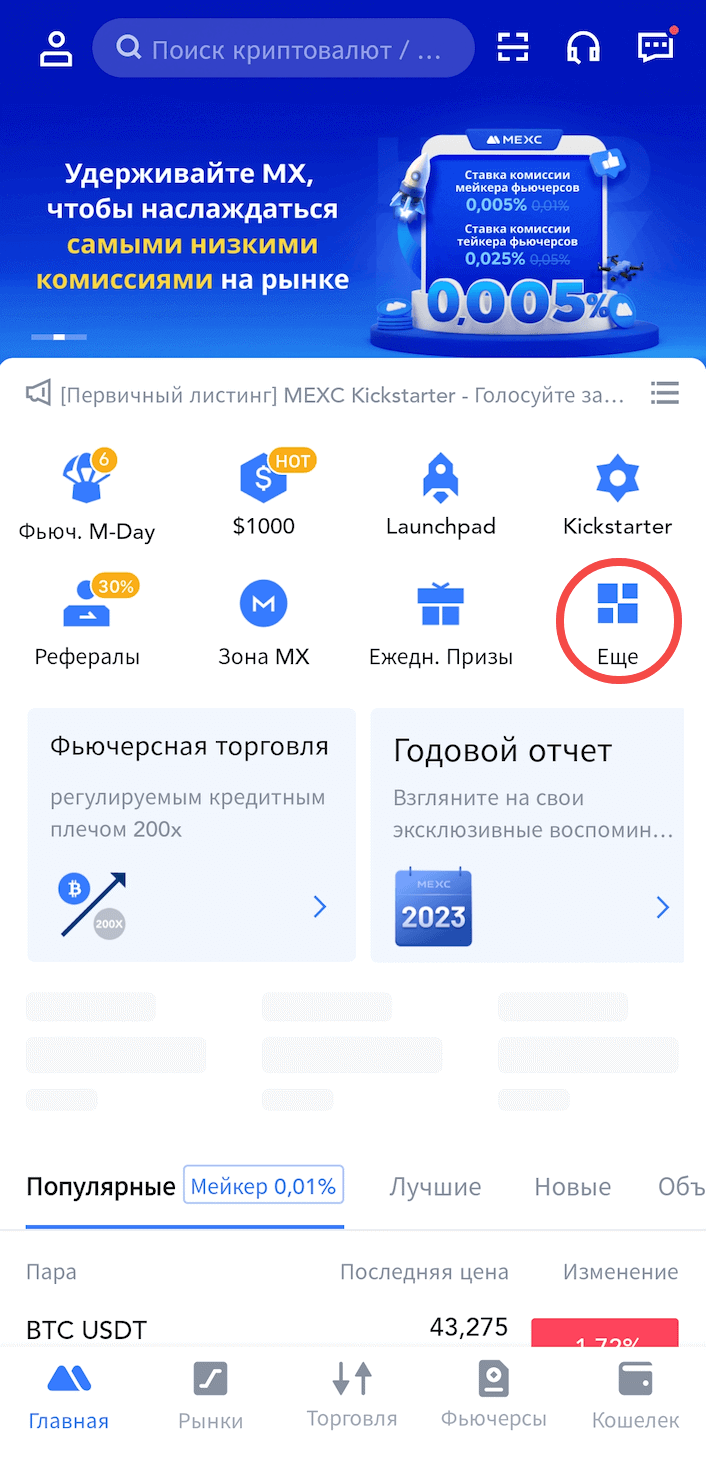Viewport: 706px width, 1460px height.
Task: Contact support via headphones icon
Action: click(583, 48)
